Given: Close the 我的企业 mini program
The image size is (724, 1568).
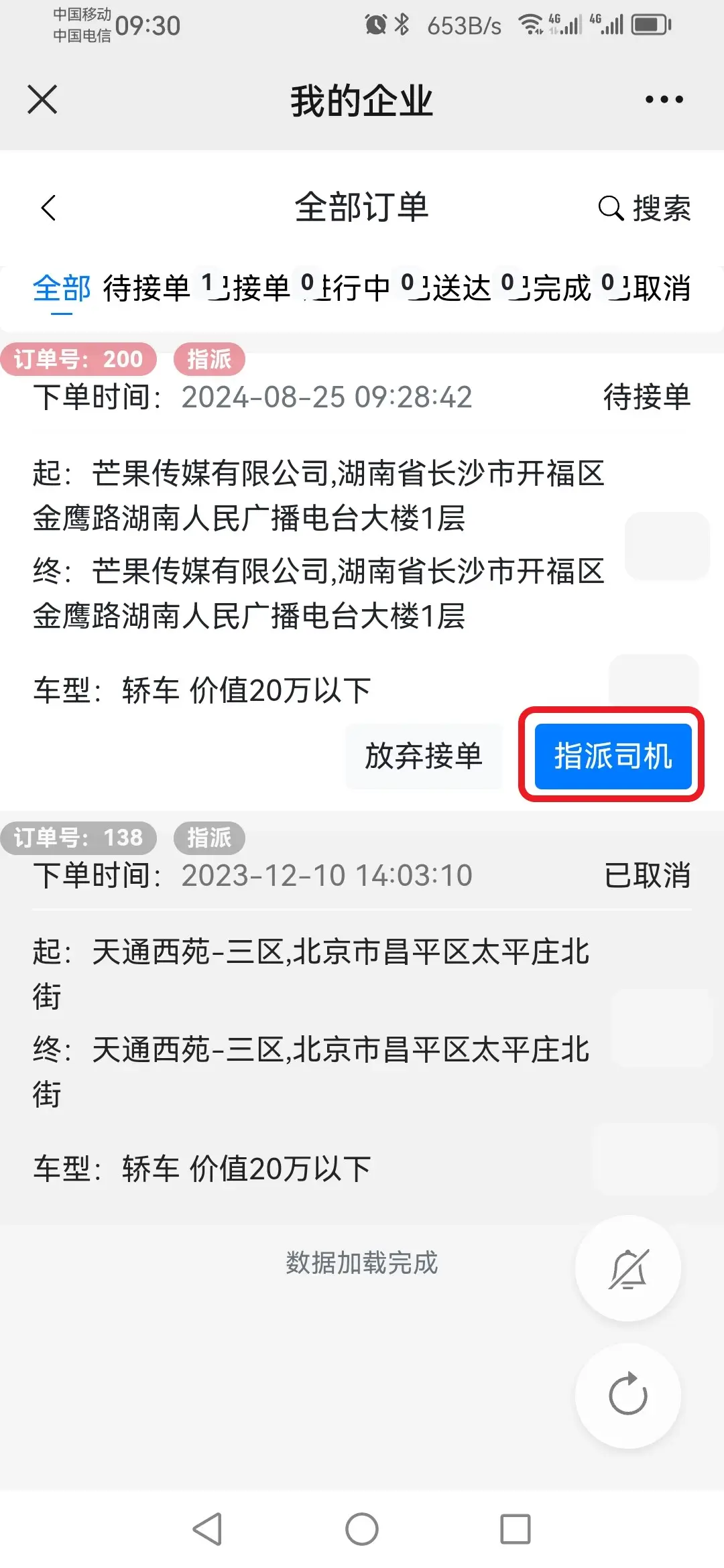Looking at the screenshot, I should tap(42, 100).
